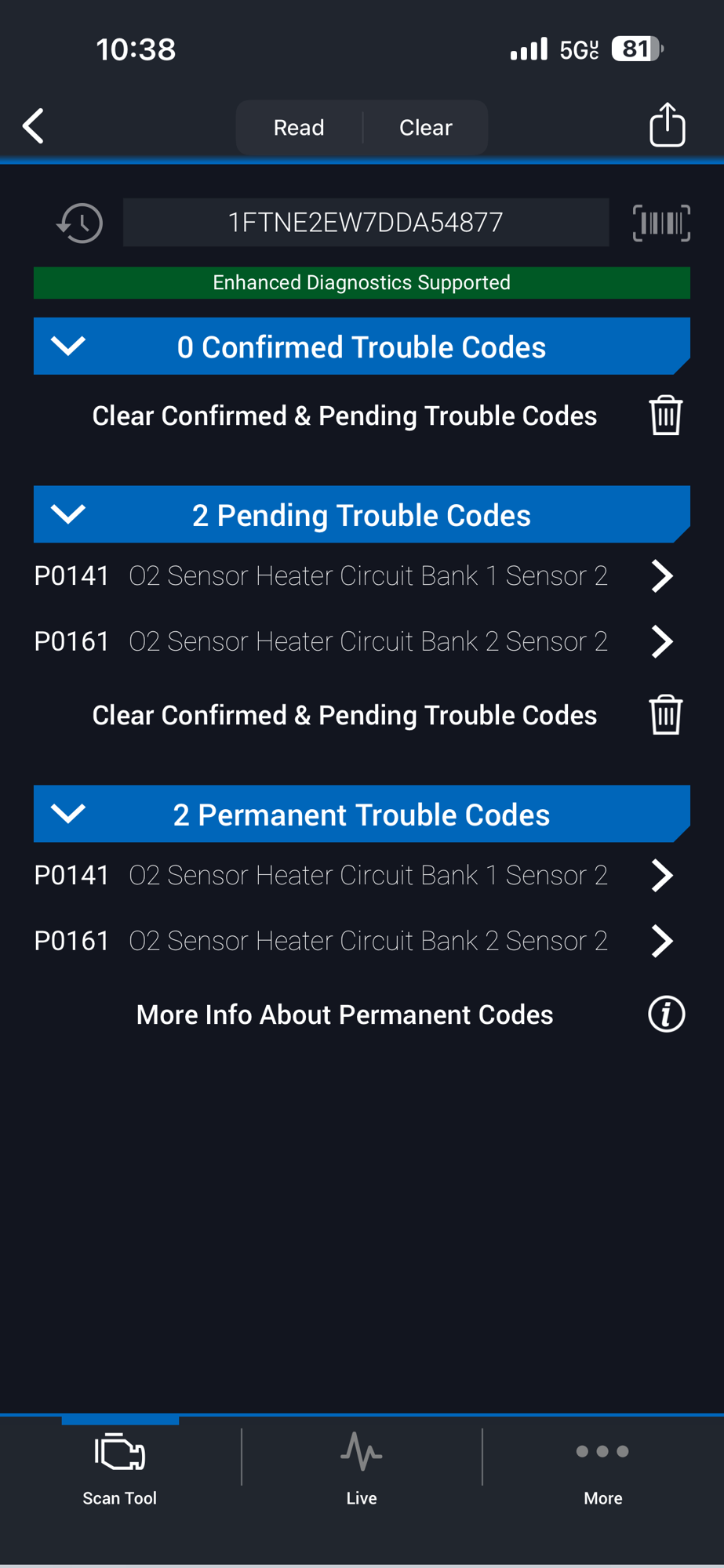
Task: Scan a VIN barcode
Action: tap(661, 223)
